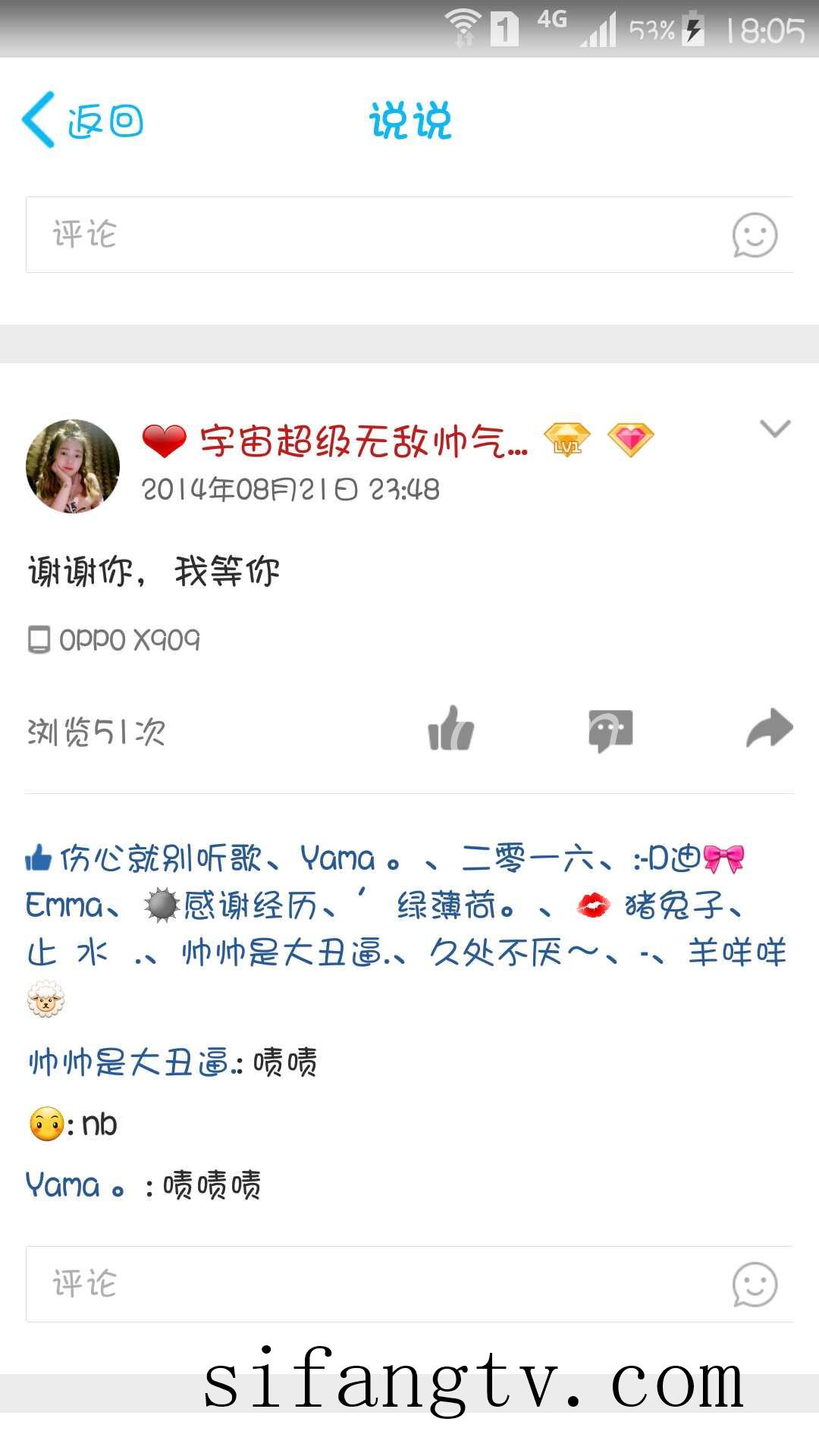819x1456 pixels.
Task: Open 宇宙超级无敌帅气 user profile name
Action: click(x=362, y=441)
